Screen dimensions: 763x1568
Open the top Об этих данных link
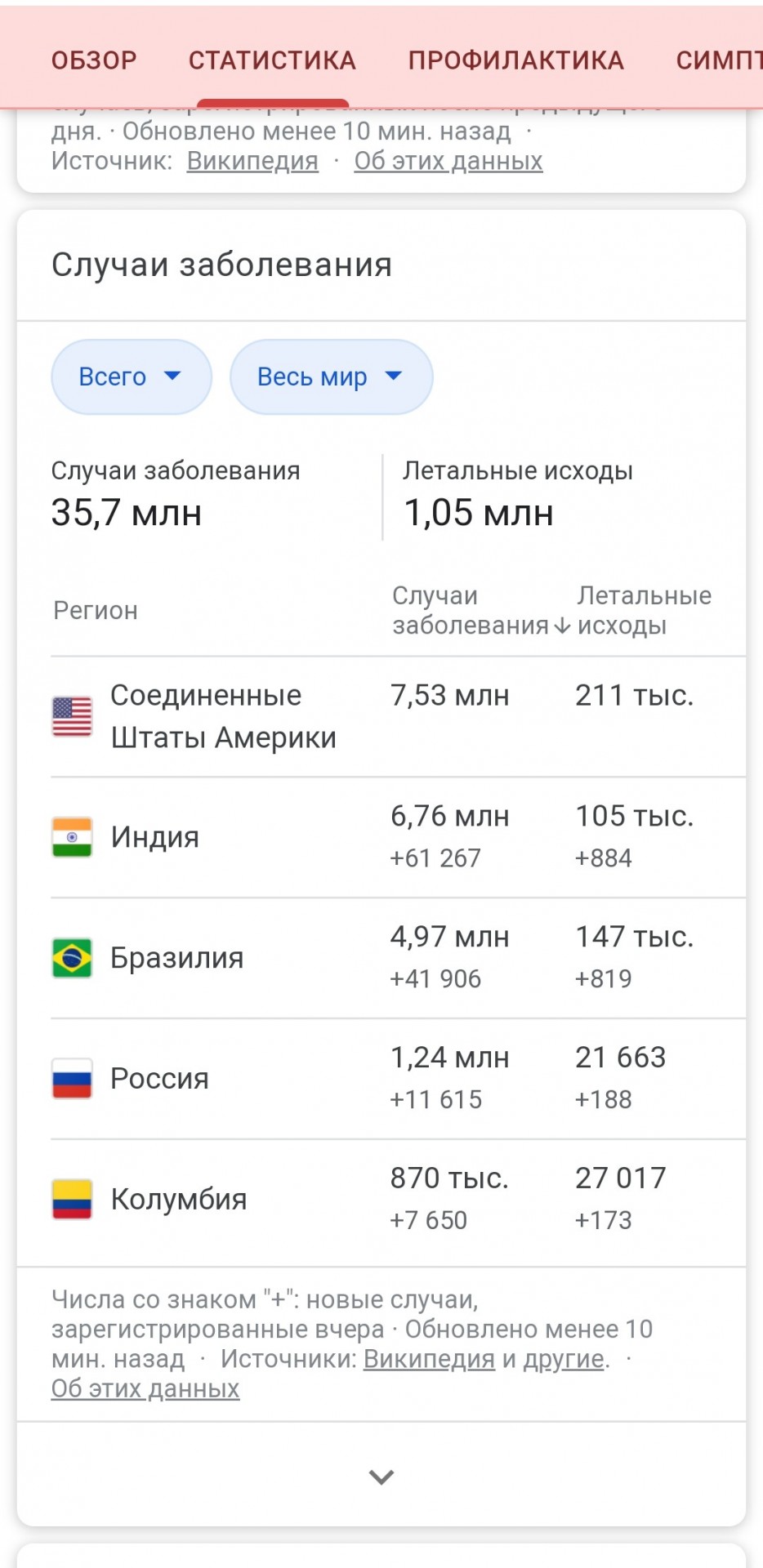448,161
